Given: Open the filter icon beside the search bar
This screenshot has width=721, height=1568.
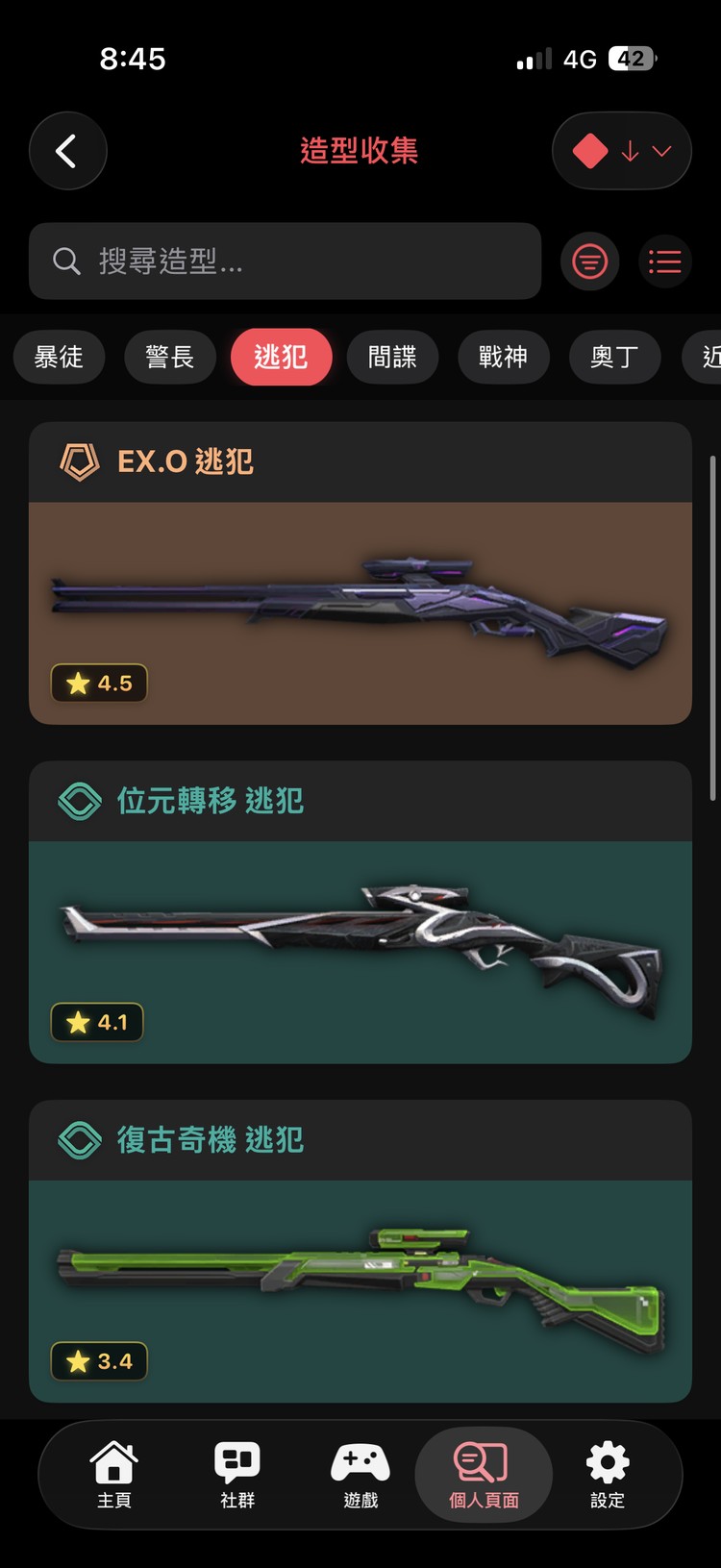Looking at the screenshot, I should 589,261.
